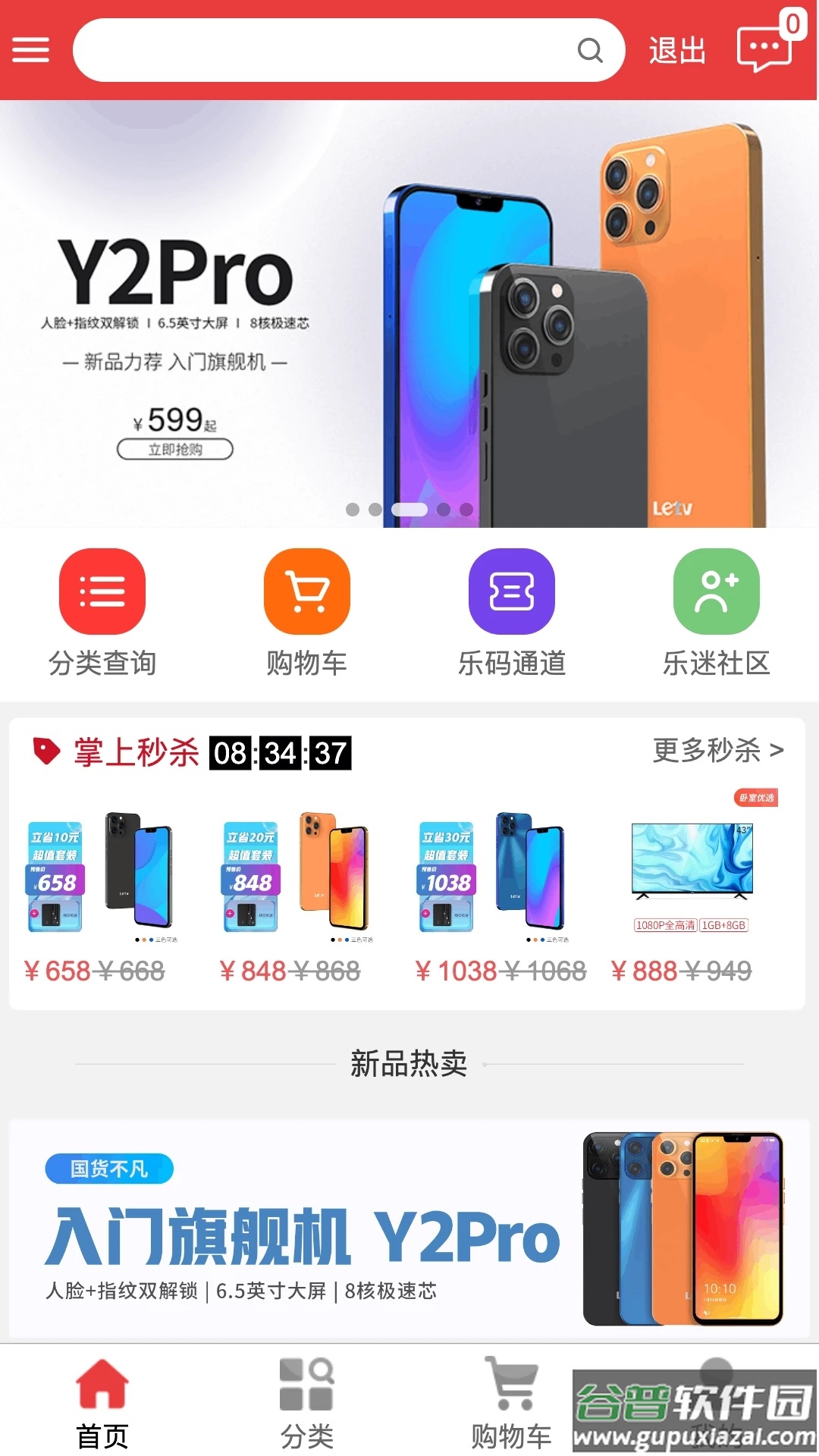Open the hamburger menu

click(x=30, y=50)
